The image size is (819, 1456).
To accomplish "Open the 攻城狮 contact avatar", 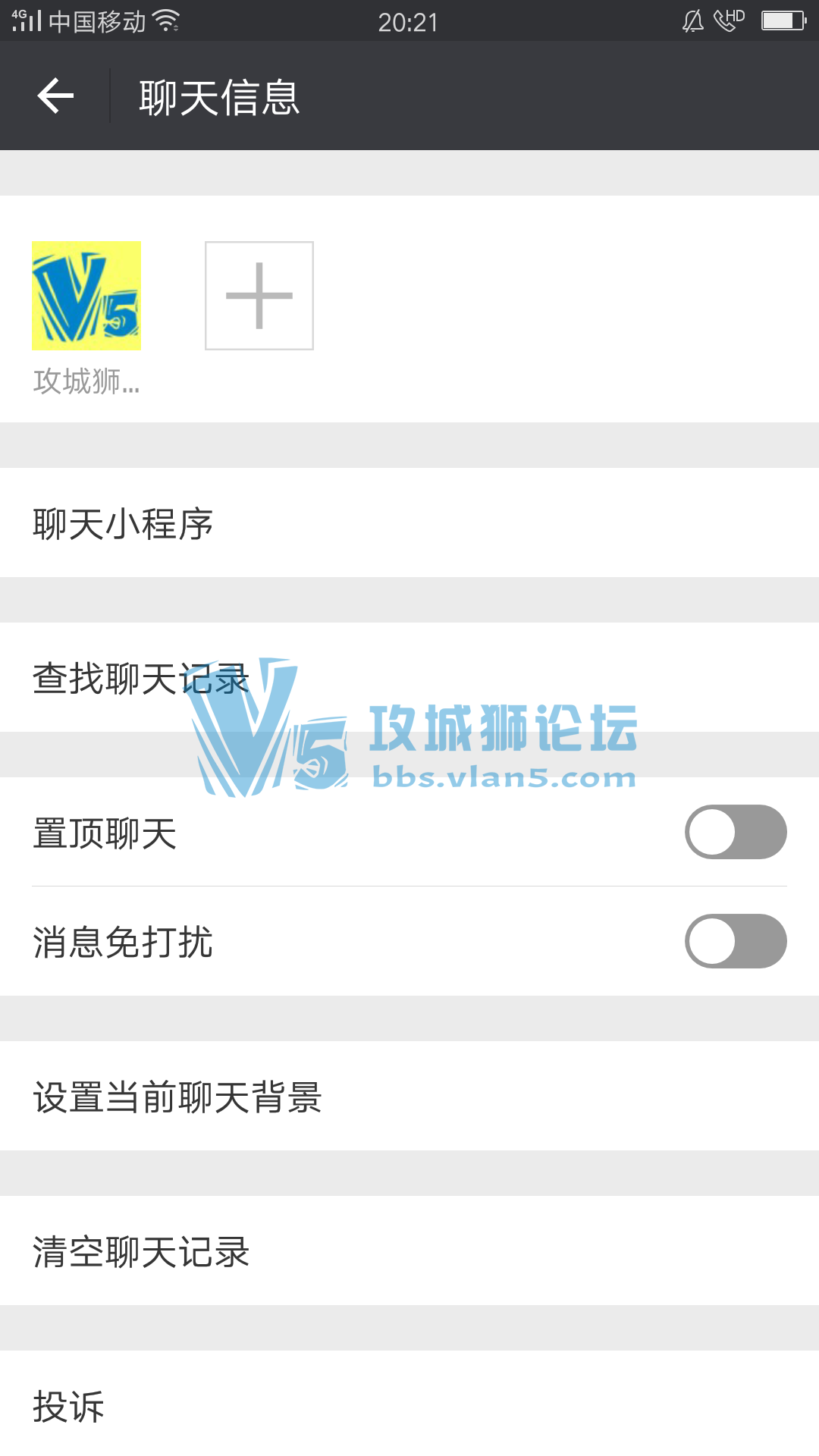I will [86, 296].
